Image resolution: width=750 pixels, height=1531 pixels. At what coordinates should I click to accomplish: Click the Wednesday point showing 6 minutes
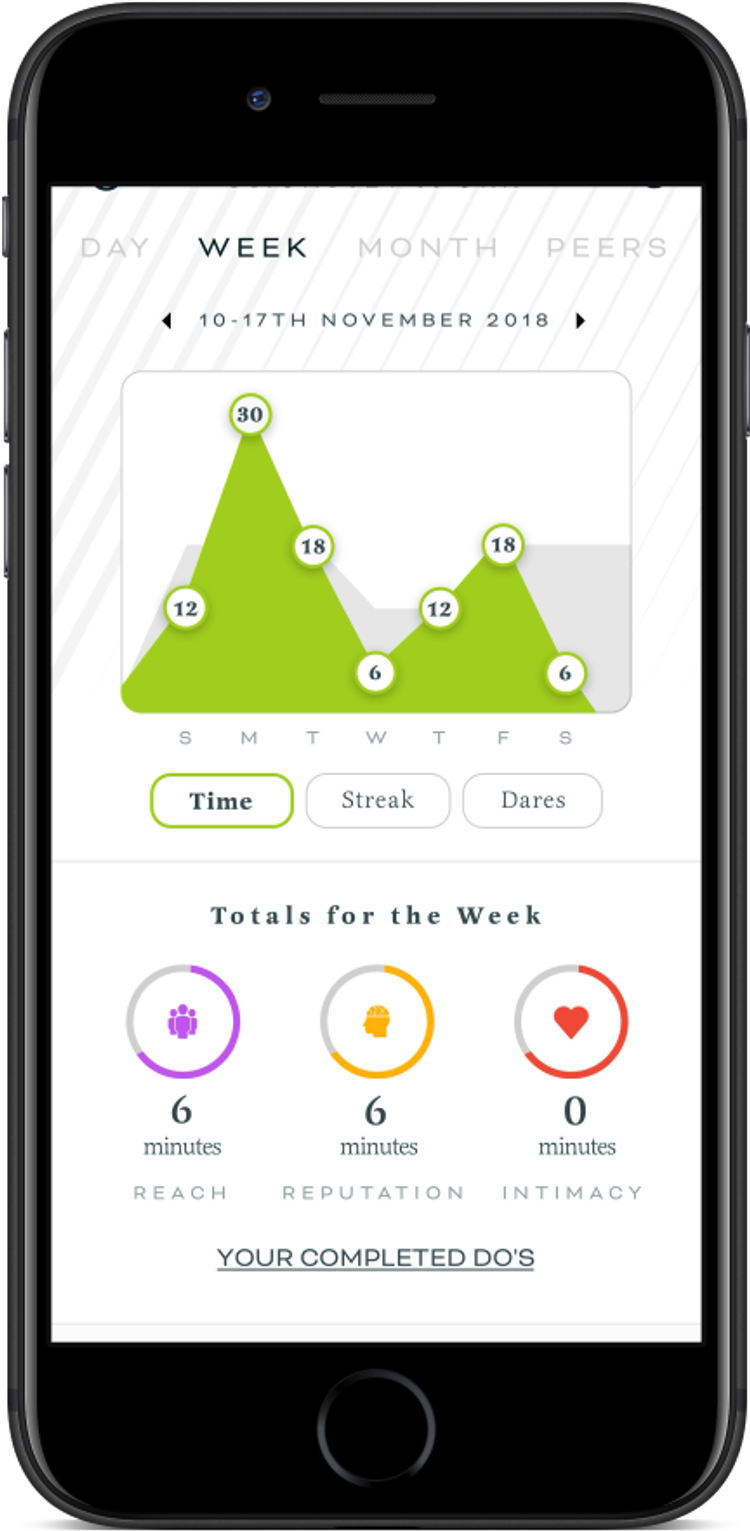pos(375,672)
